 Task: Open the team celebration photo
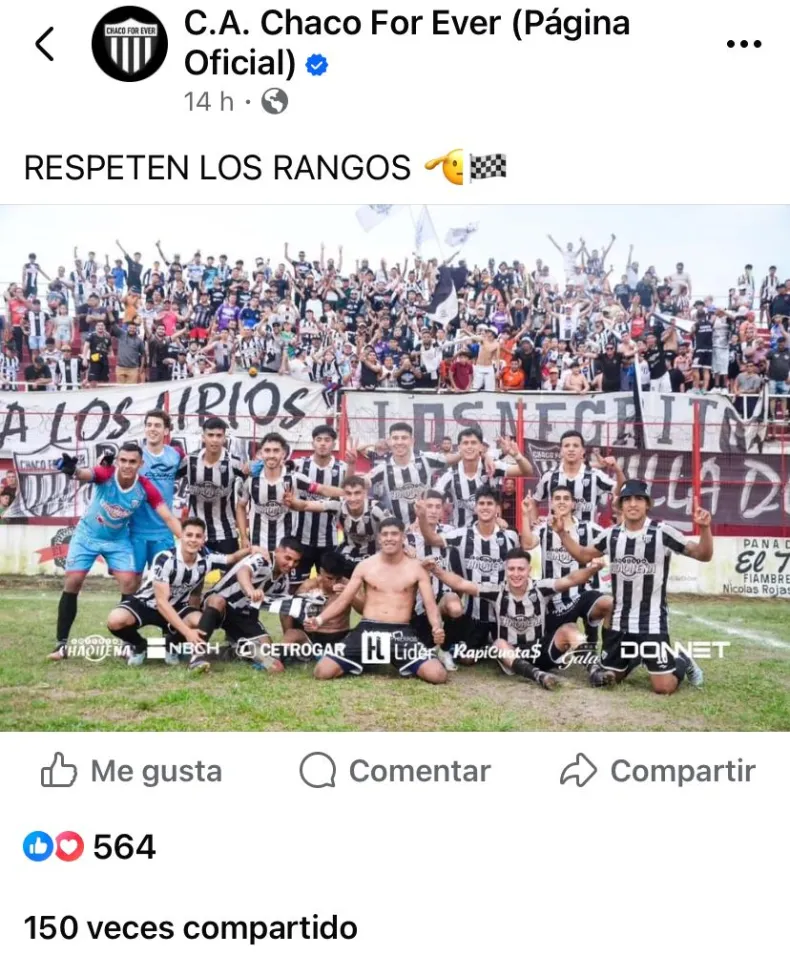click(x=395, y=468)
